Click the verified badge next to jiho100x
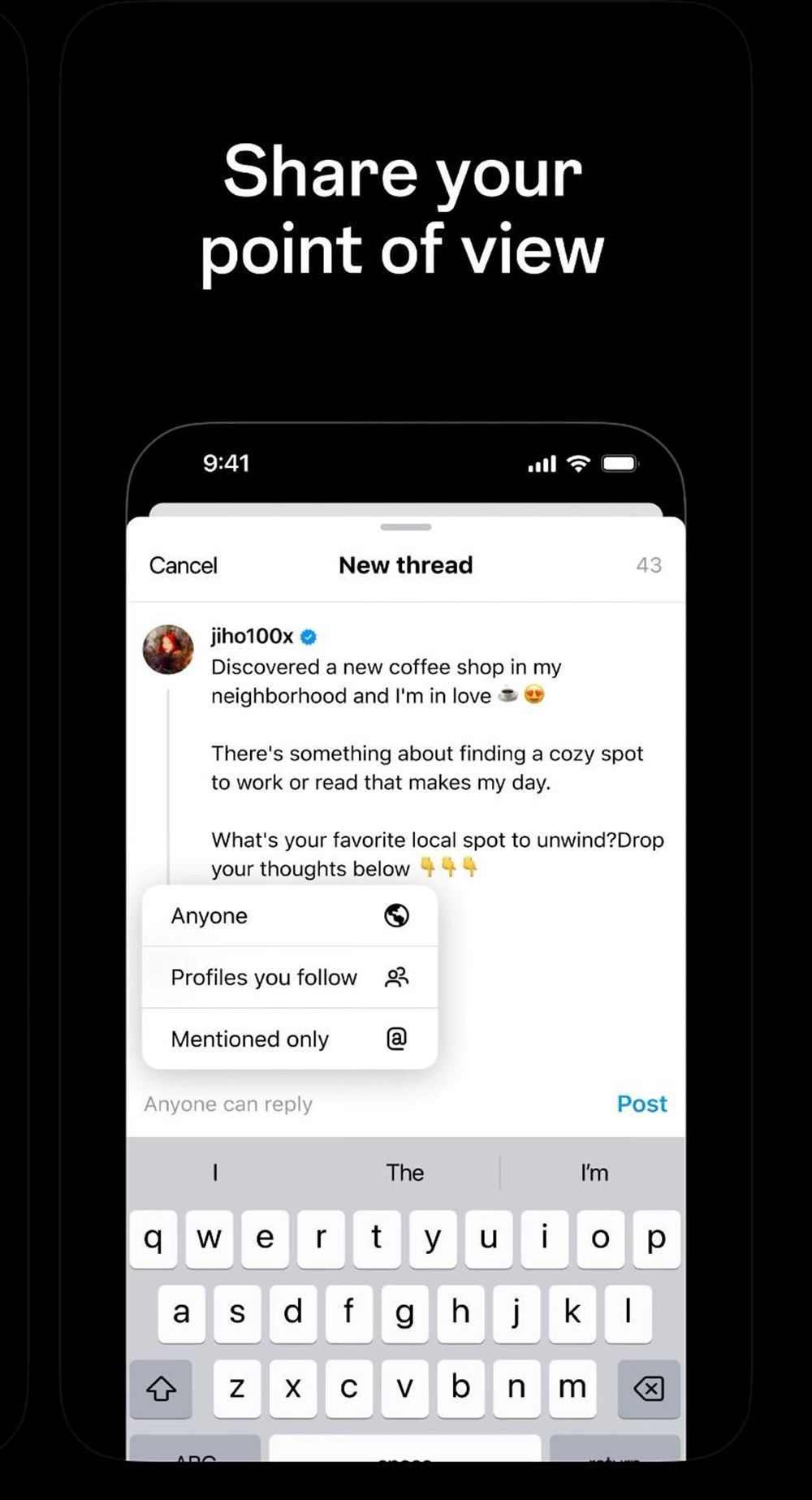Screen dimensions: 812x1500 click(x=308, y=637)
